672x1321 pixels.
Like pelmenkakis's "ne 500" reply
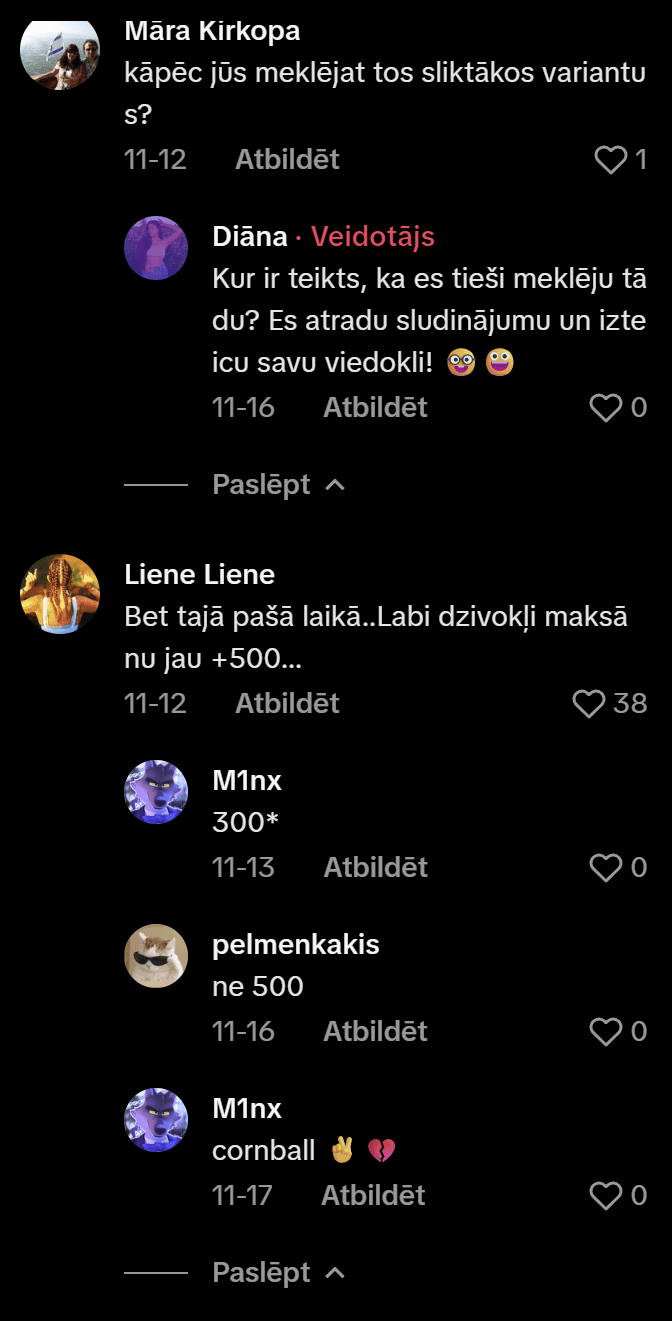click(607, 1032)
